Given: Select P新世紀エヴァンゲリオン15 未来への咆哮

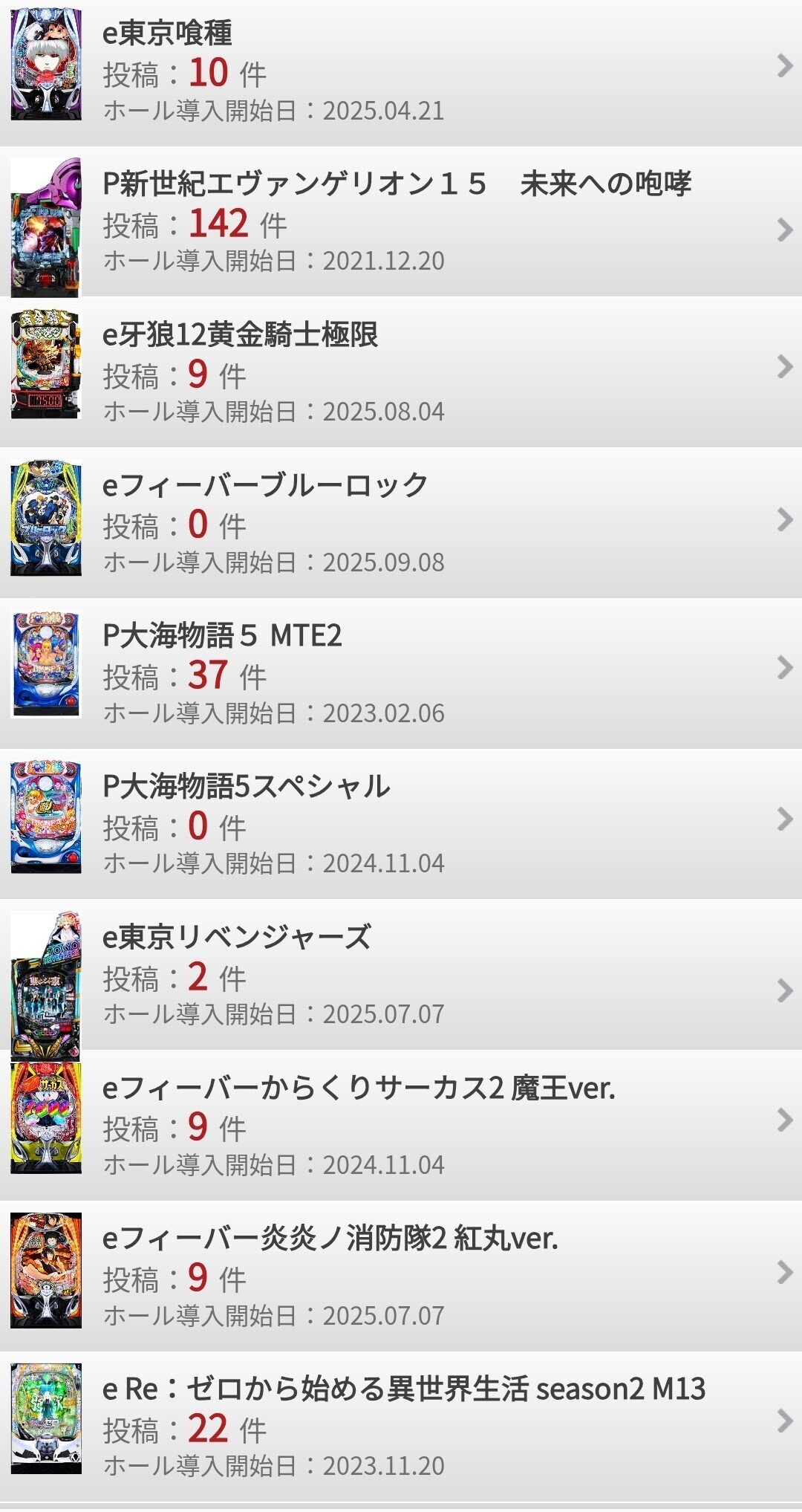Looking at the screenshot, I should coord(401,223).
